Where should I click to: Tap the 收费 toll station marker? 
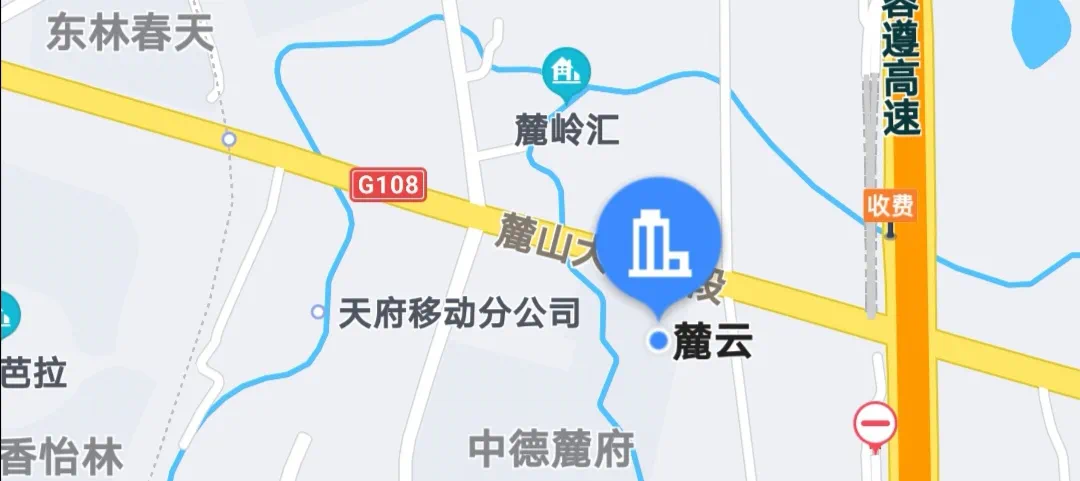click(x=889, y=208)
